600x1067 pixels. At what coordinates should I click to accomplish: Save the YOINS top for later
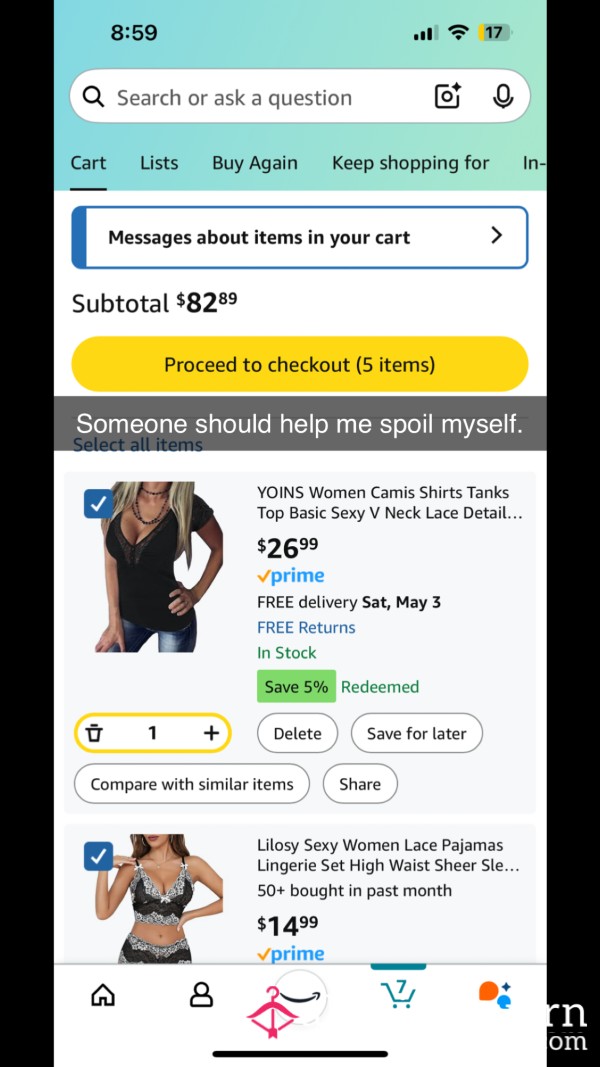(x=416, y=733)
